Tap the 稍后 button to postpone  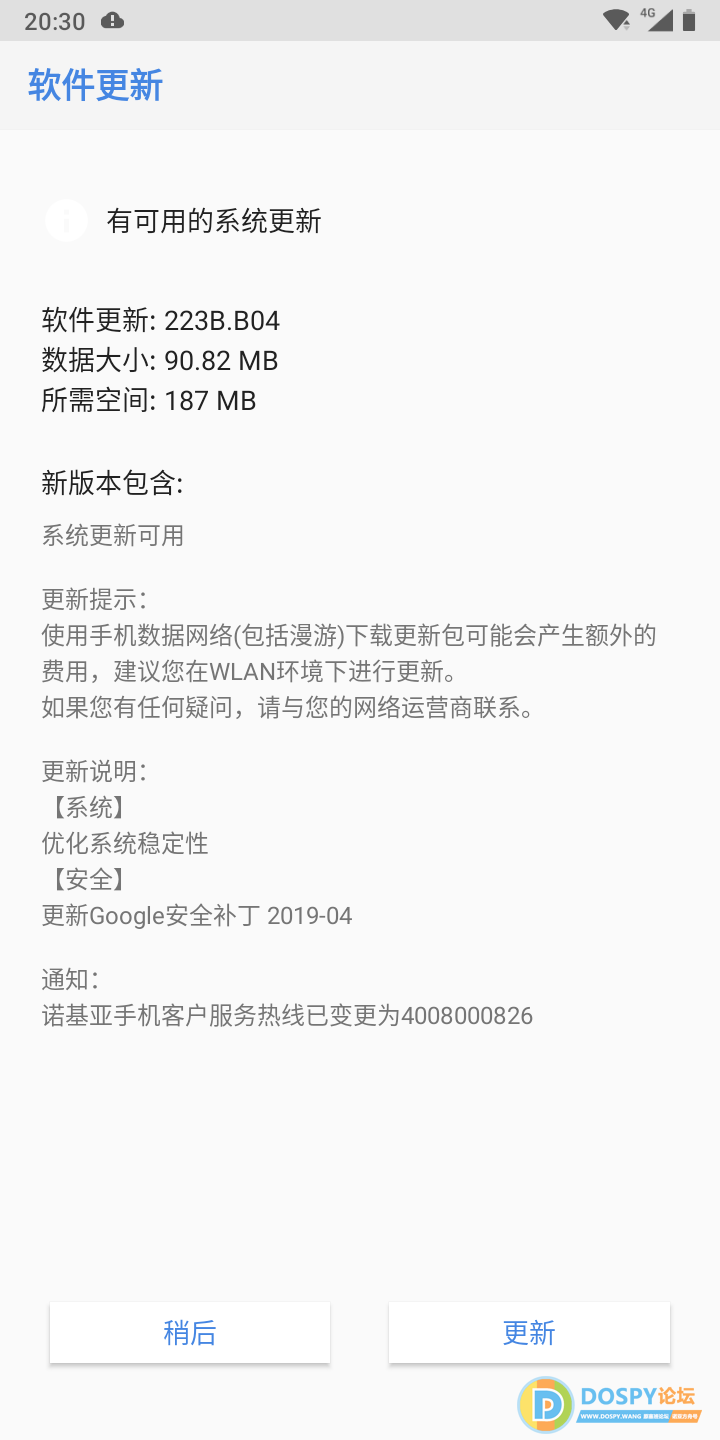coord(190,1332)
